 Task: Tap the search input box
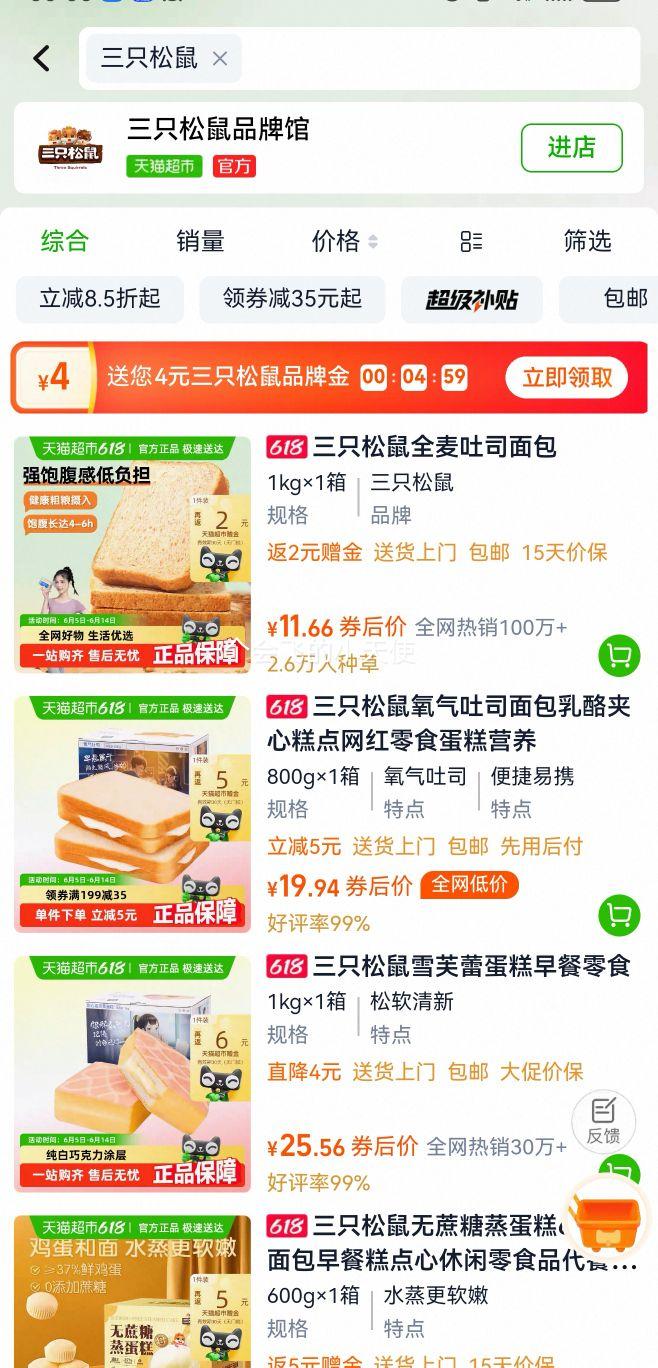430,58
